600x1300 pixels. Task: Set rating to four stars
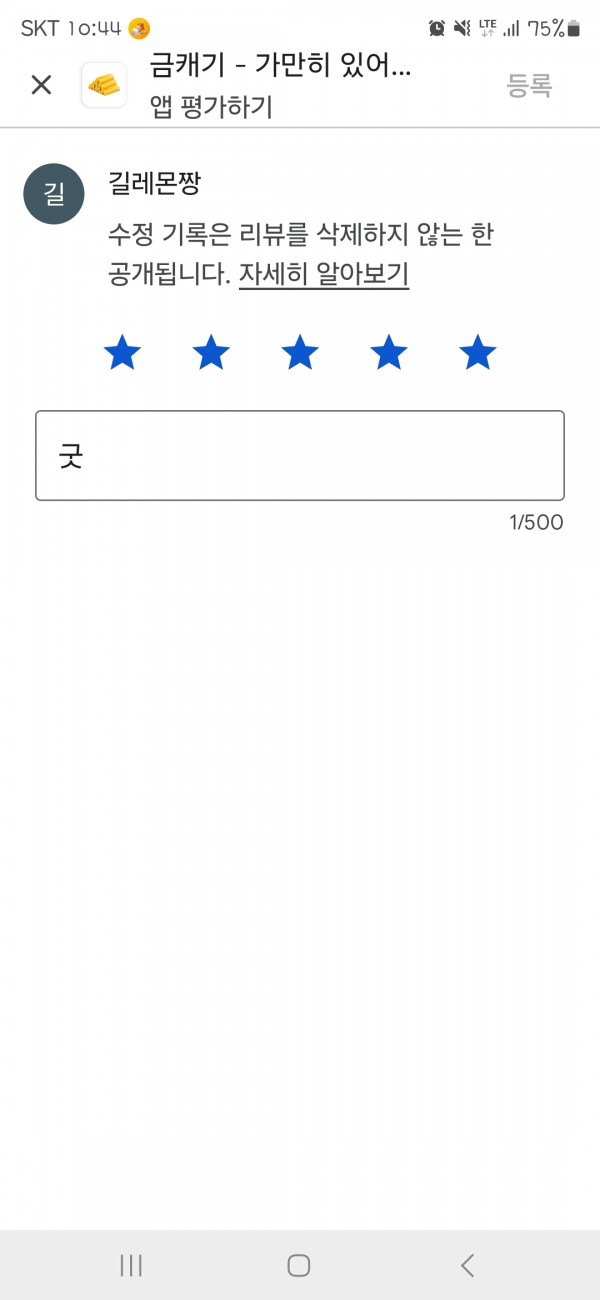point(389,353)
